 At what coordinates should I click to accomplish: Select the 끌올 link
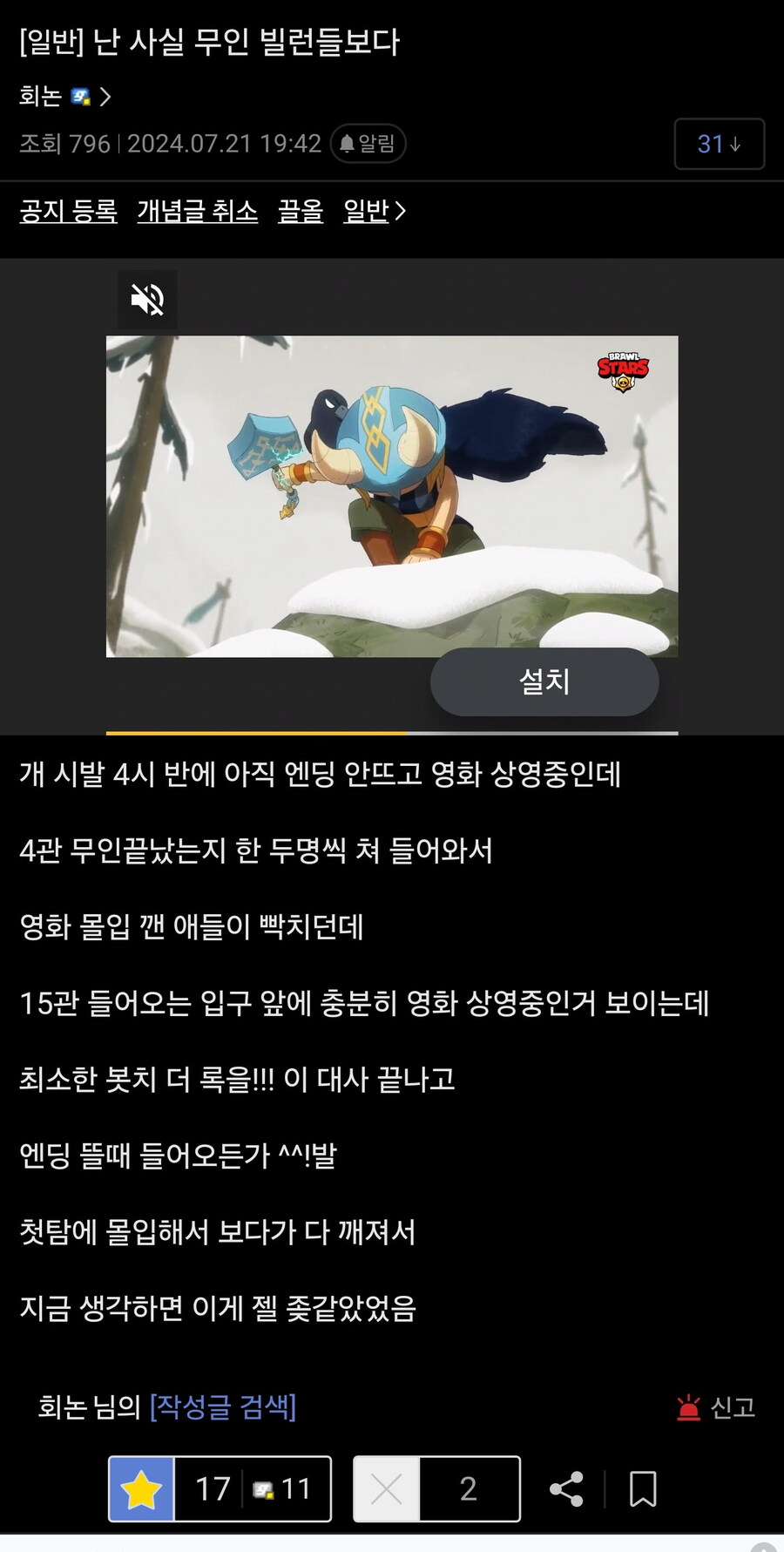click(300, 211)
